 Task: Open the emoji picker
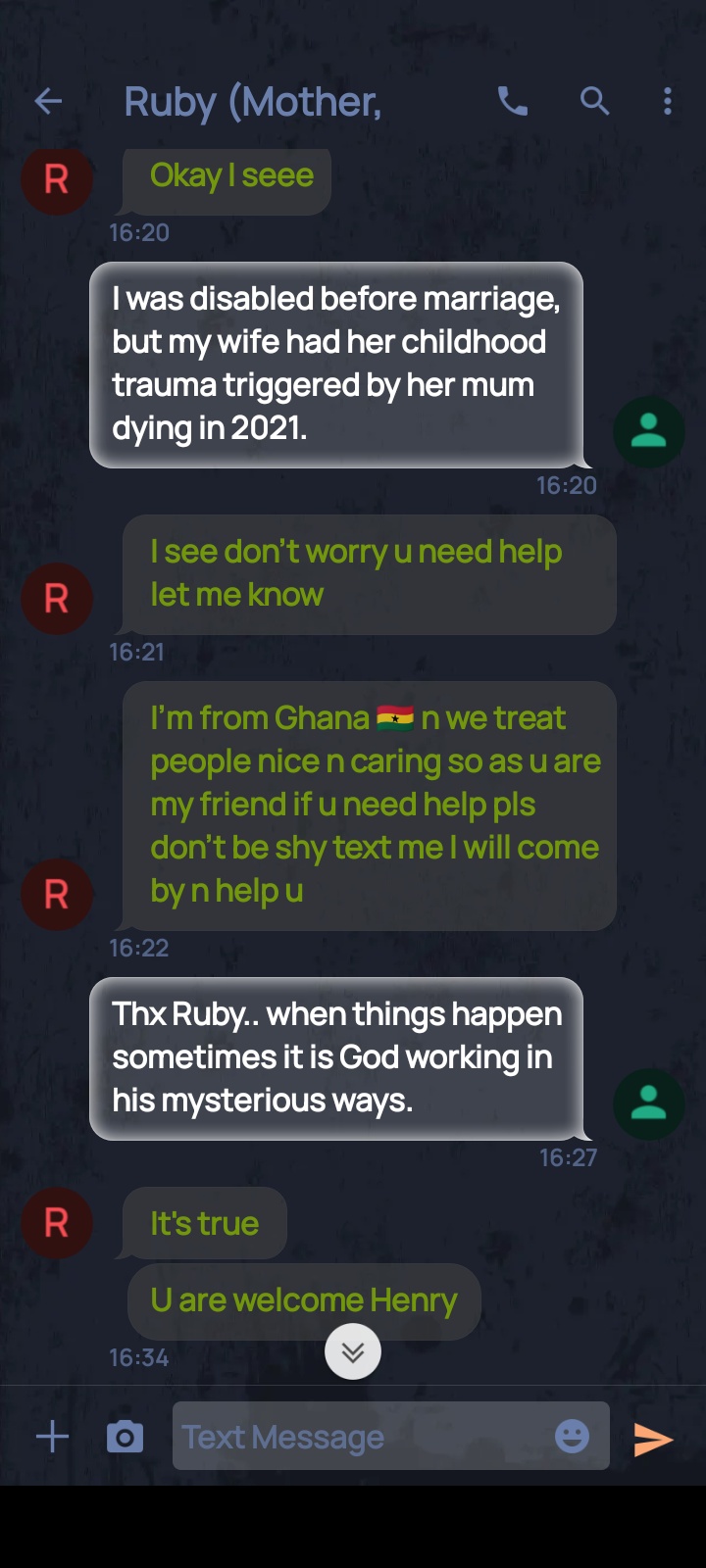(573, 1437)
